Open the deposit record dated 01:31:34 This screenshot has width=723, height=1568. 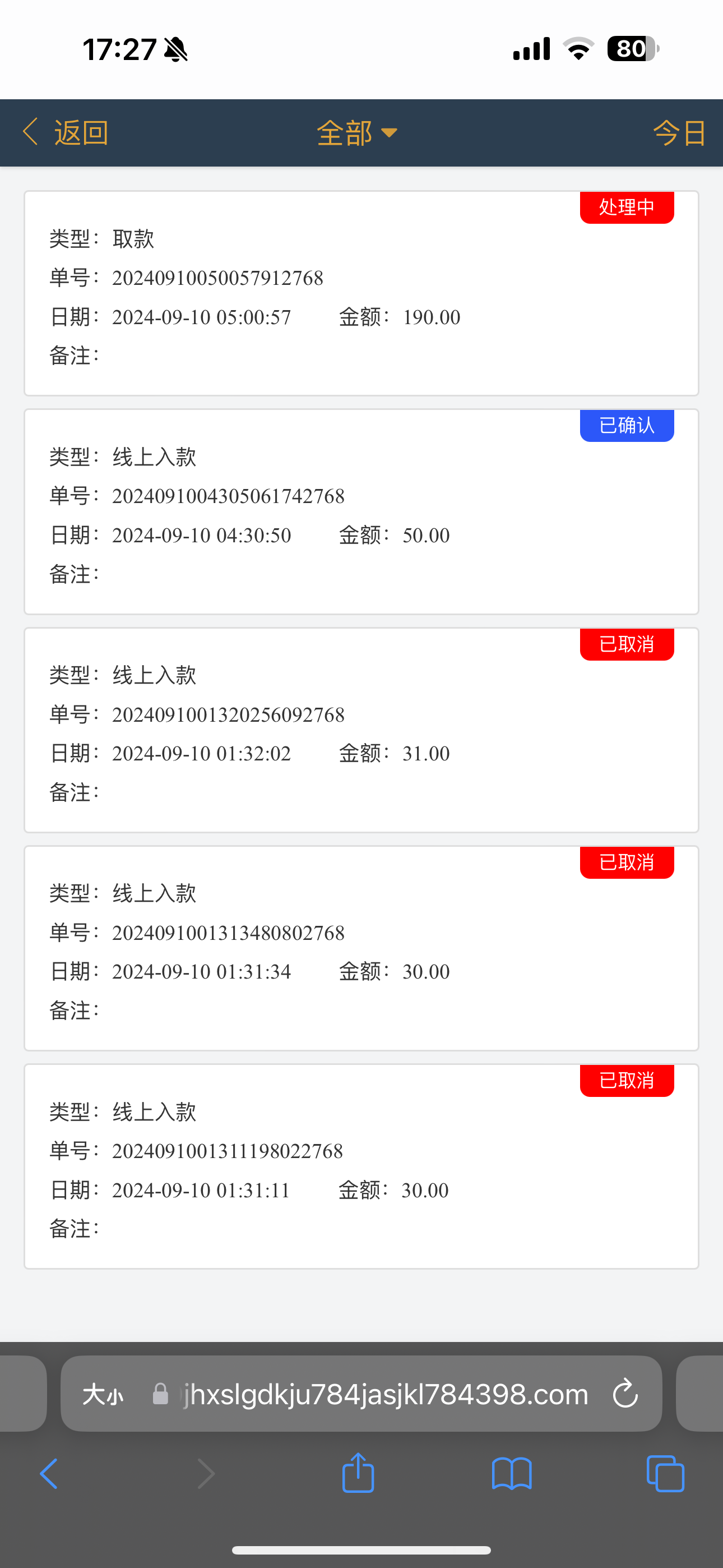point(361,948)
